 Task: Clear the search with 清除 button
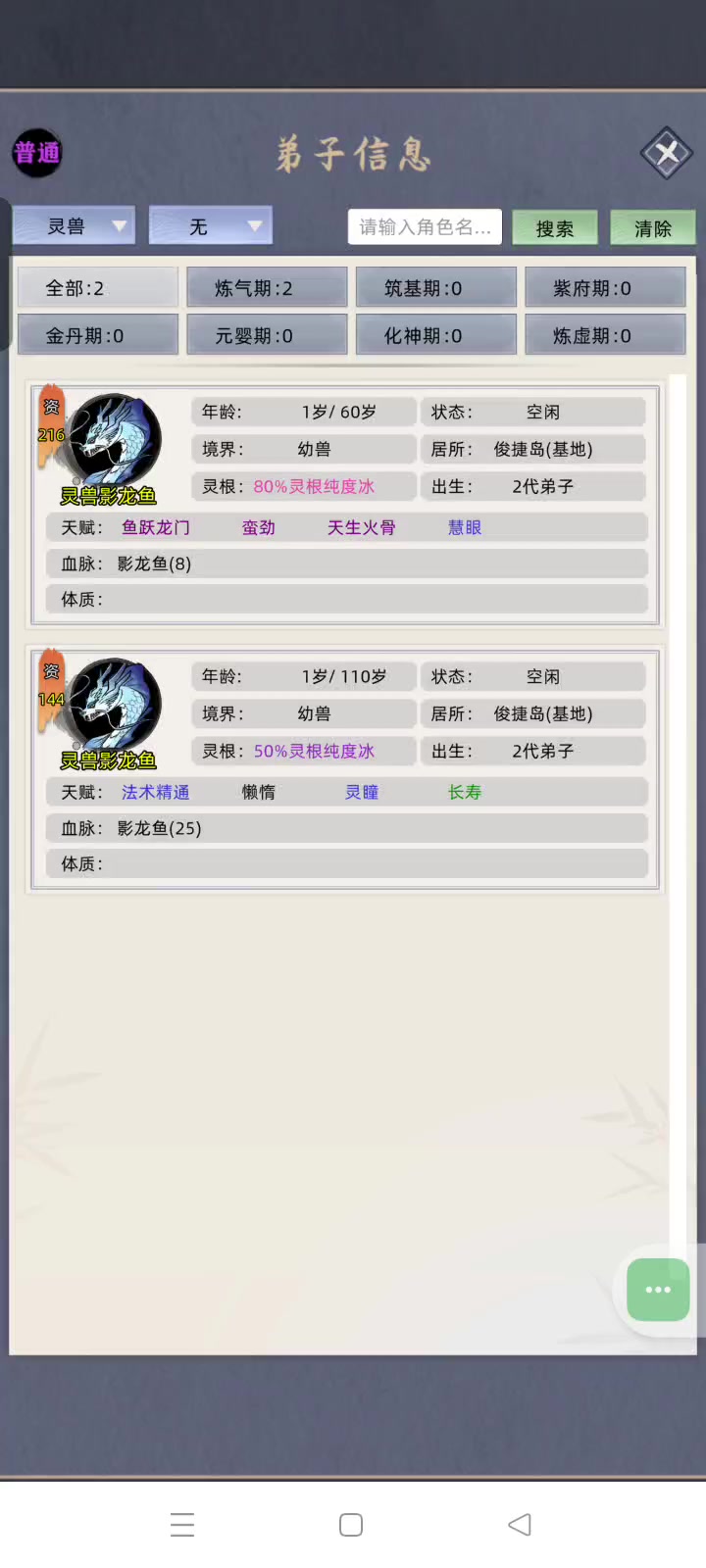pyautogui.click(x=653, y=227)
